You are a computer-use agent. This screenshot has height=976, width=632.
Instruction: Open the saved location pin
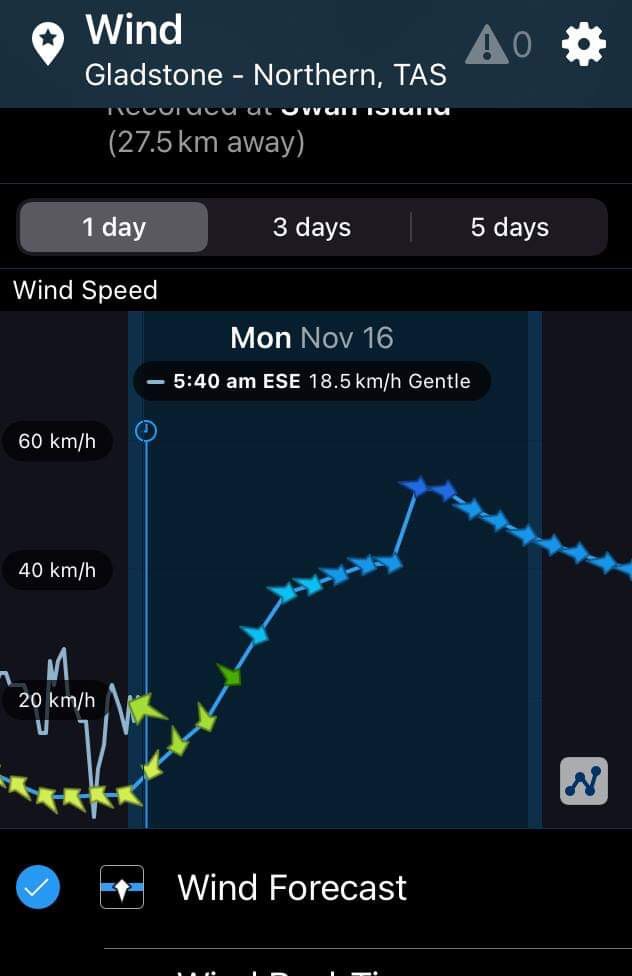[x=48, y=45]
